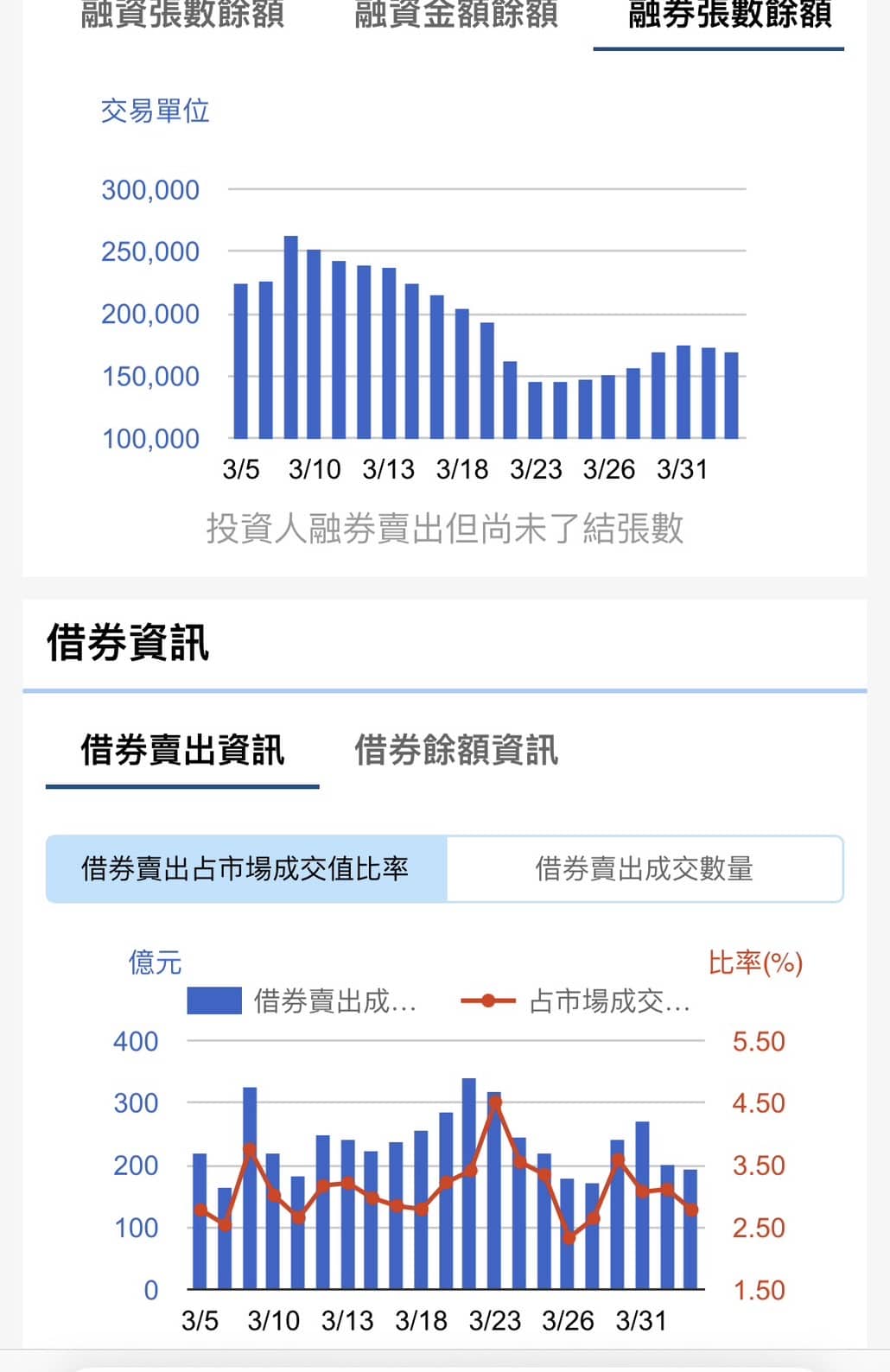
Task: Show 借券賣出成交數量 chart
Action: pos(644,869)
